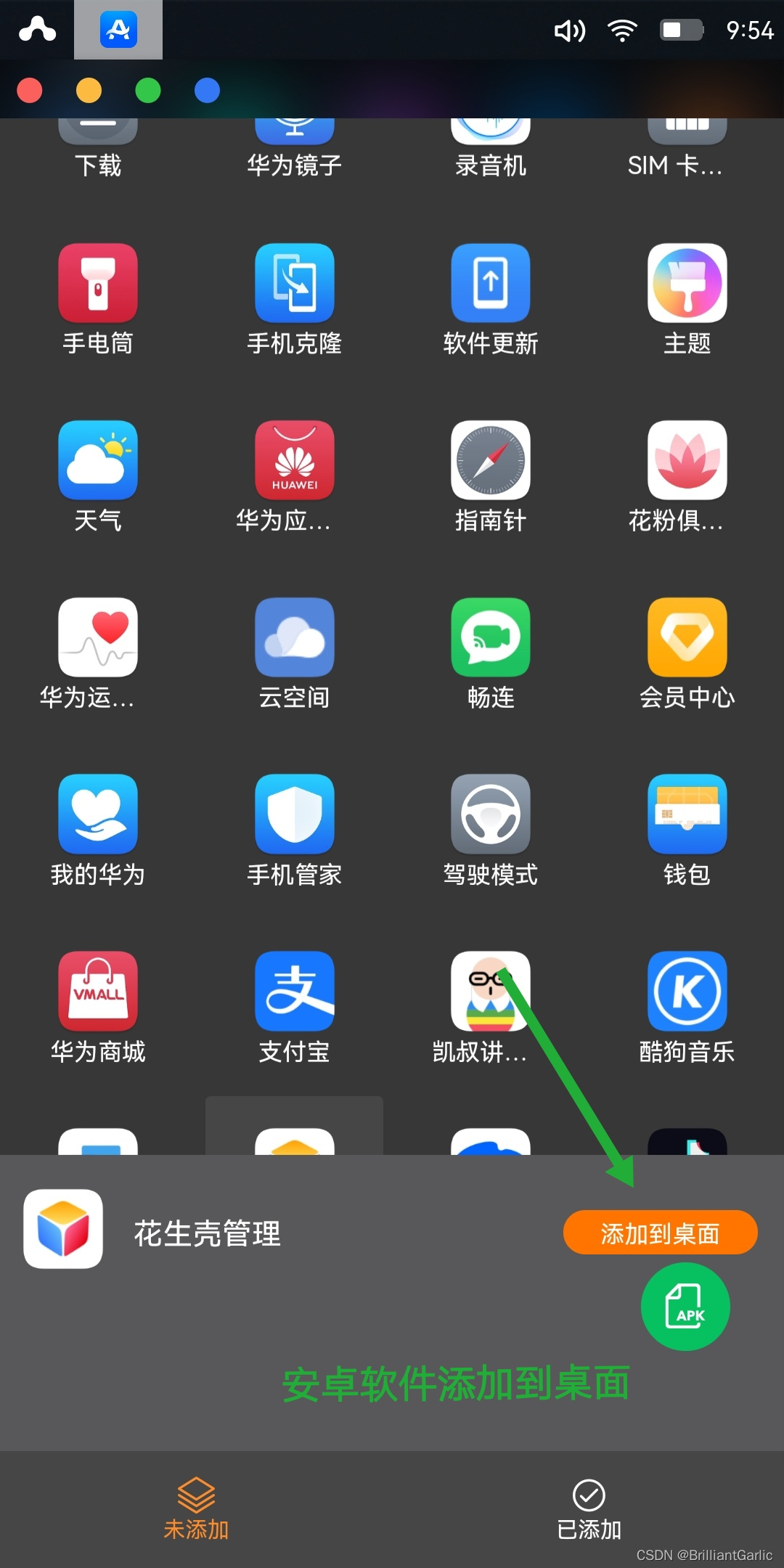784x1568 pixels.
Task: Open Themes 主题 app
Action: [686, 283]
